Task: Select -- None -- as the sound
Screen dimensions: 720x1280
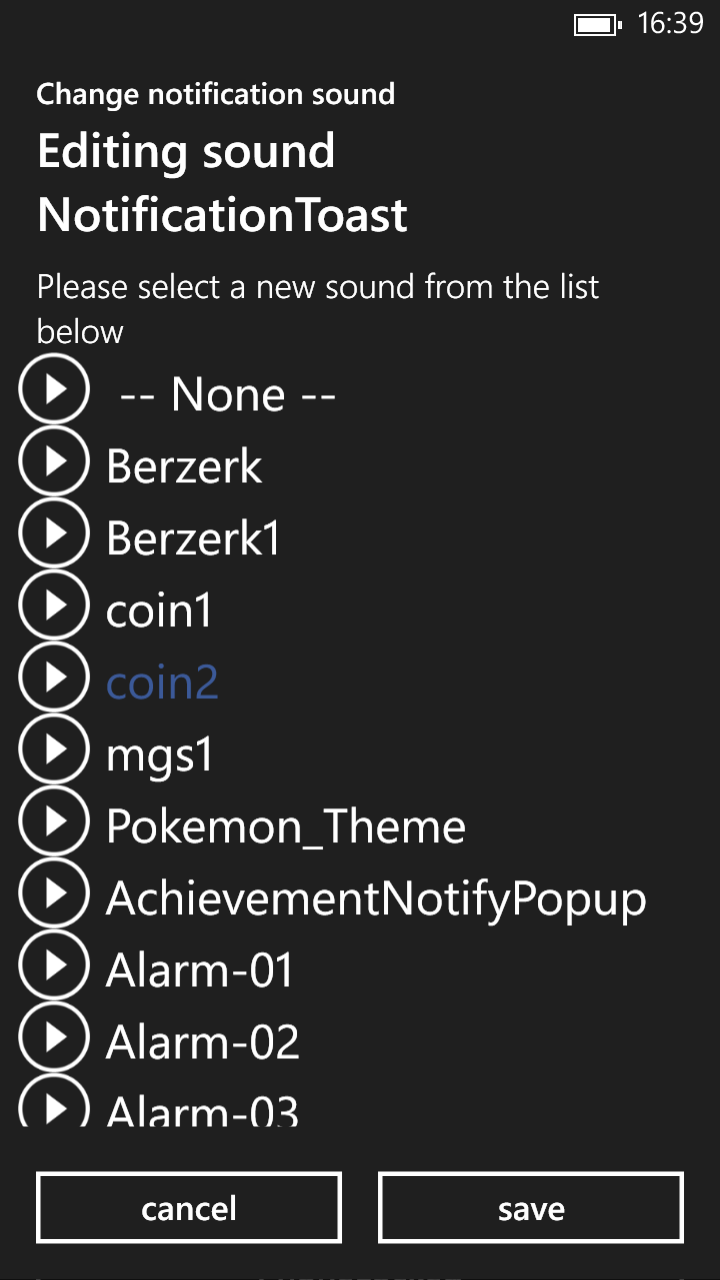Action: click(228, 394)
